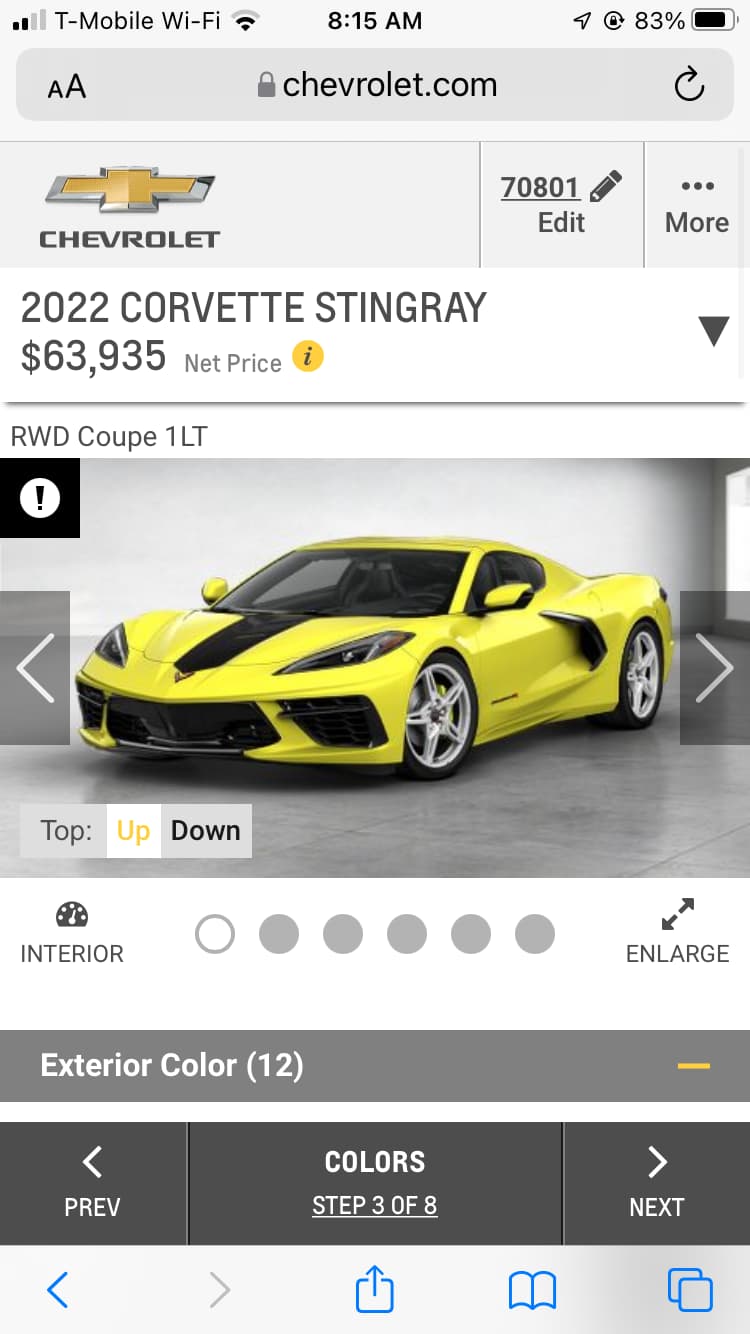
Task: Collapse the Exterior Color section
Action: [693, 1066]
